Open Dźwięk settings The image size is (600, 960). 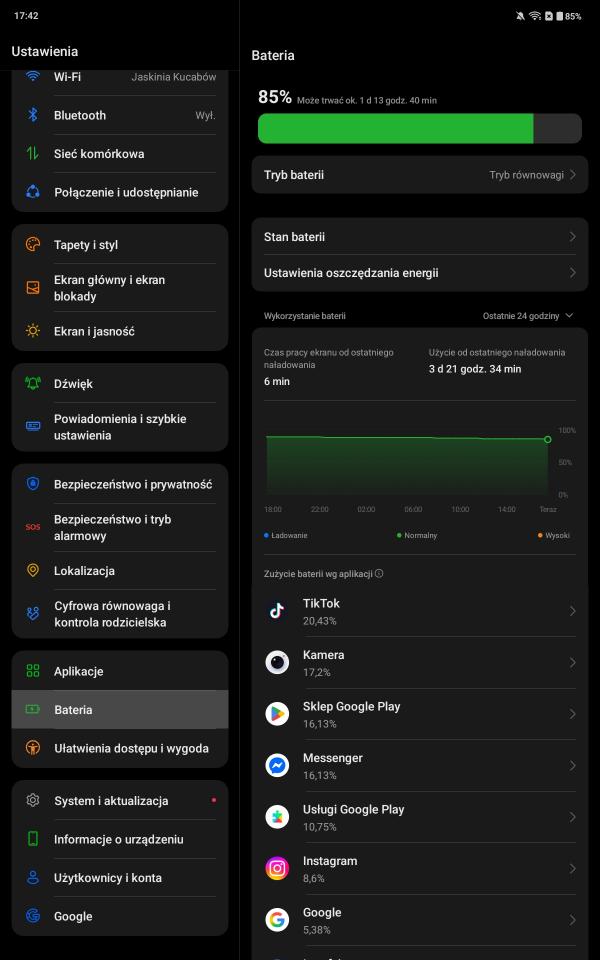[x=120, y=384]
